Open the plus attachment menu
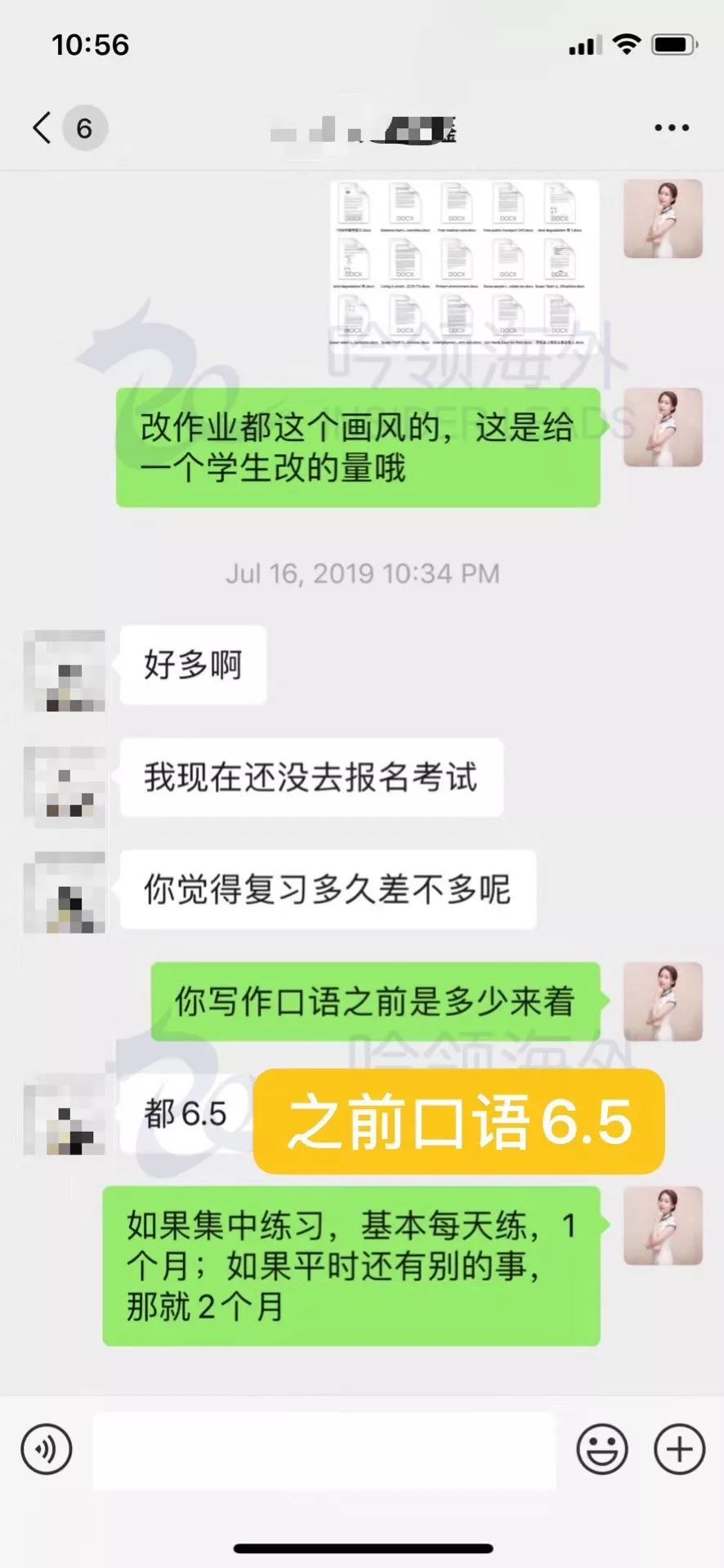The width and height of the screenshot is (724, 1568). click(x=679, y=1450)
